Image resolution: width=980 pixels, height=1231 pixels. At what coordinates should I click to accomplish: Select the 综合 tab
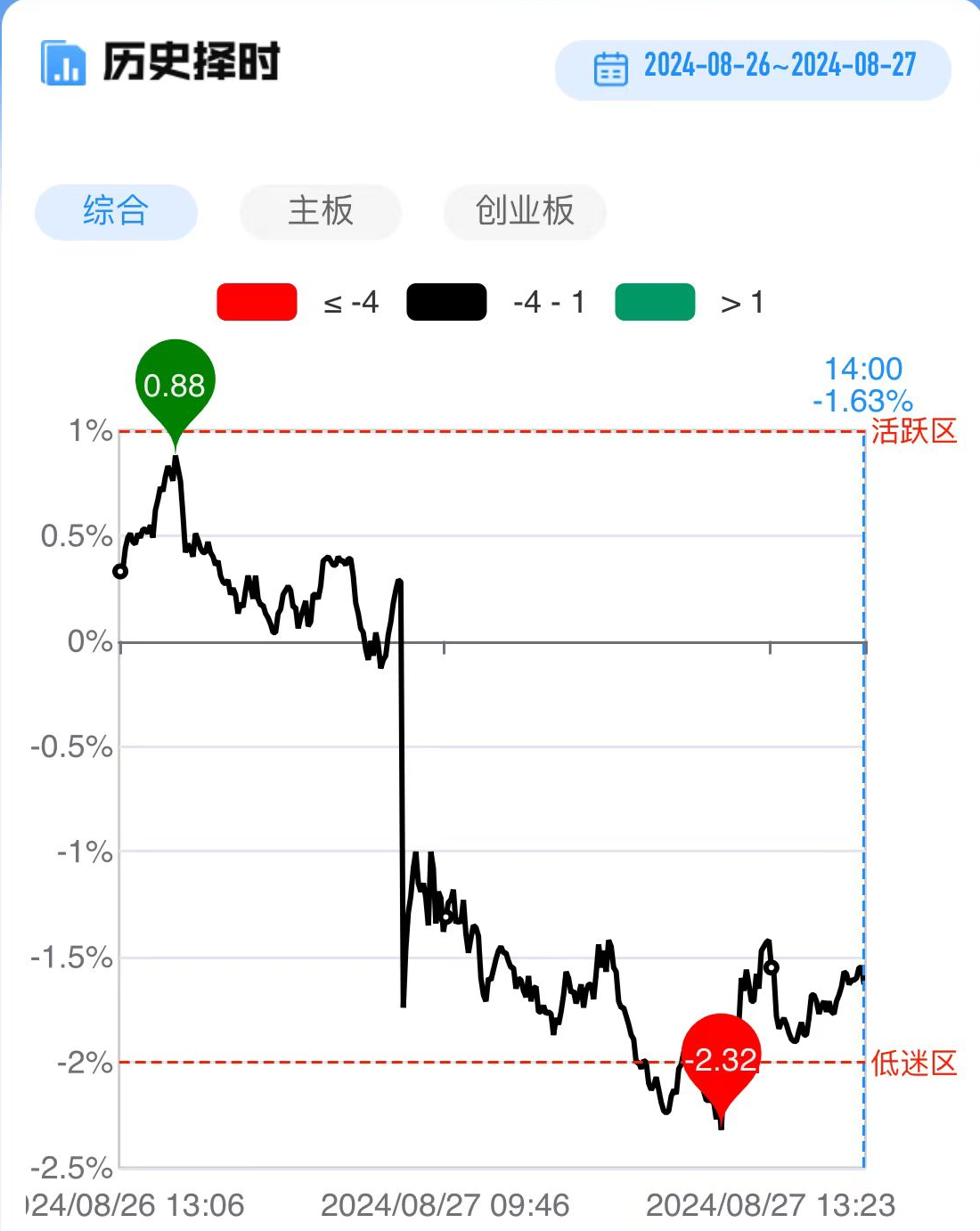[x=116, y=212]
